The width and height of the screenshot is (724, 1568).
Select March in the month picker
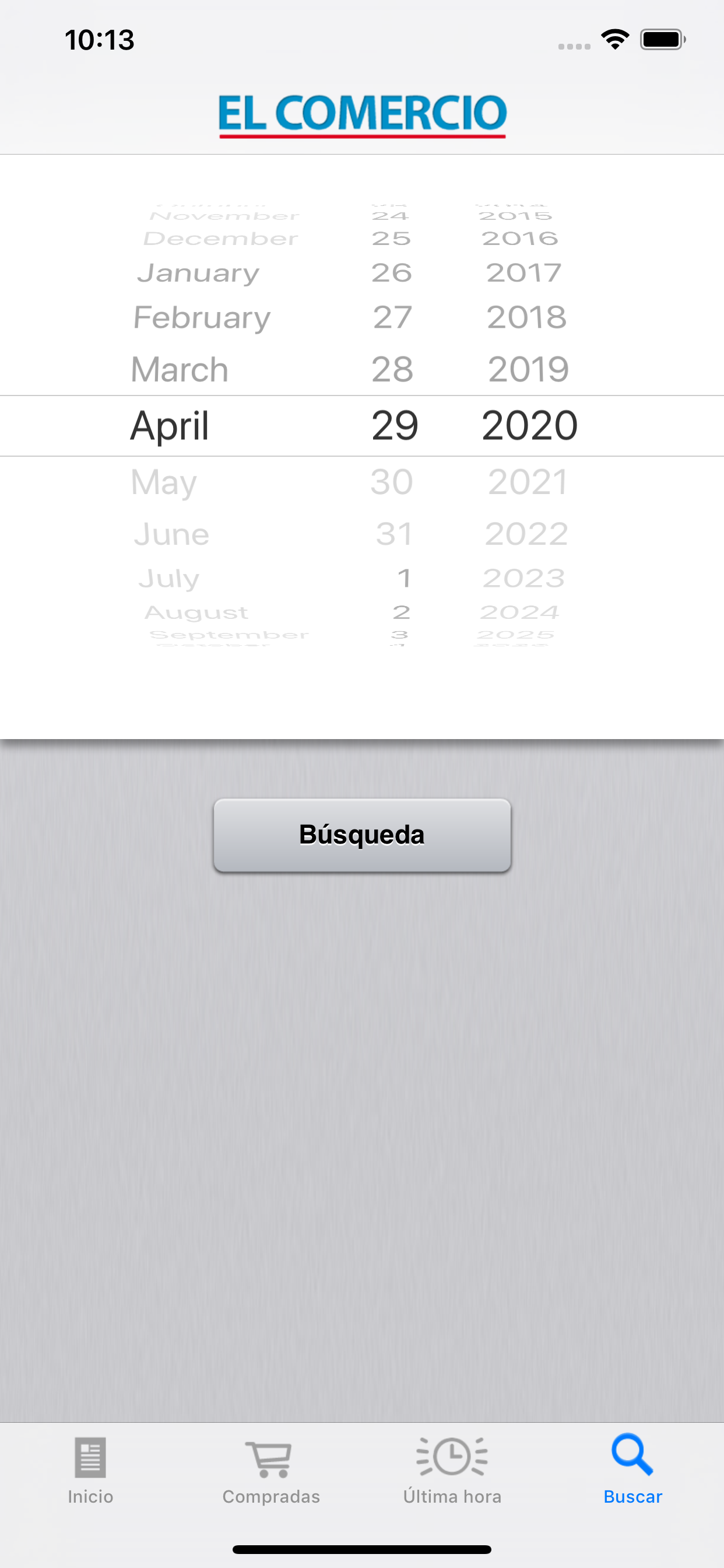[180, 369]
